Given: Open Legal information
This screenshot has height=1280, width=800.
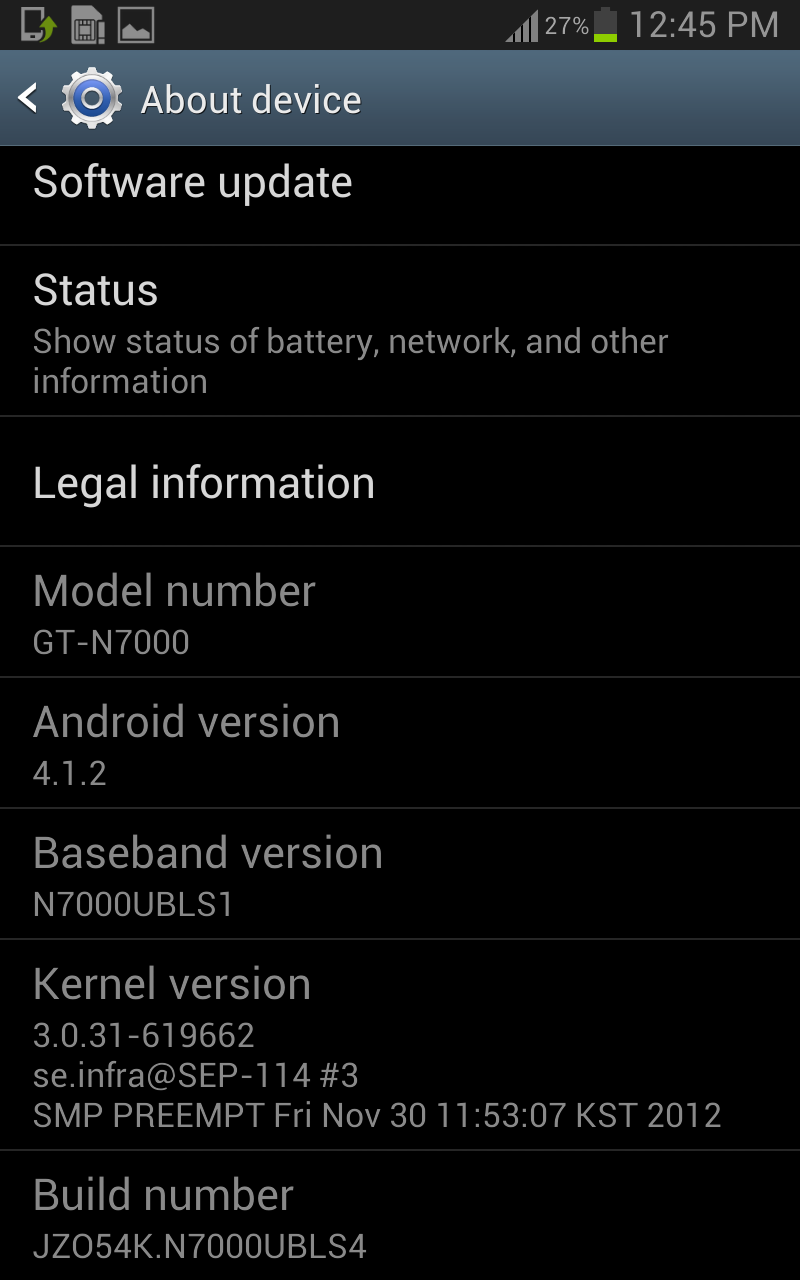Looking at the screenshot, I should [x=400, y=483].
